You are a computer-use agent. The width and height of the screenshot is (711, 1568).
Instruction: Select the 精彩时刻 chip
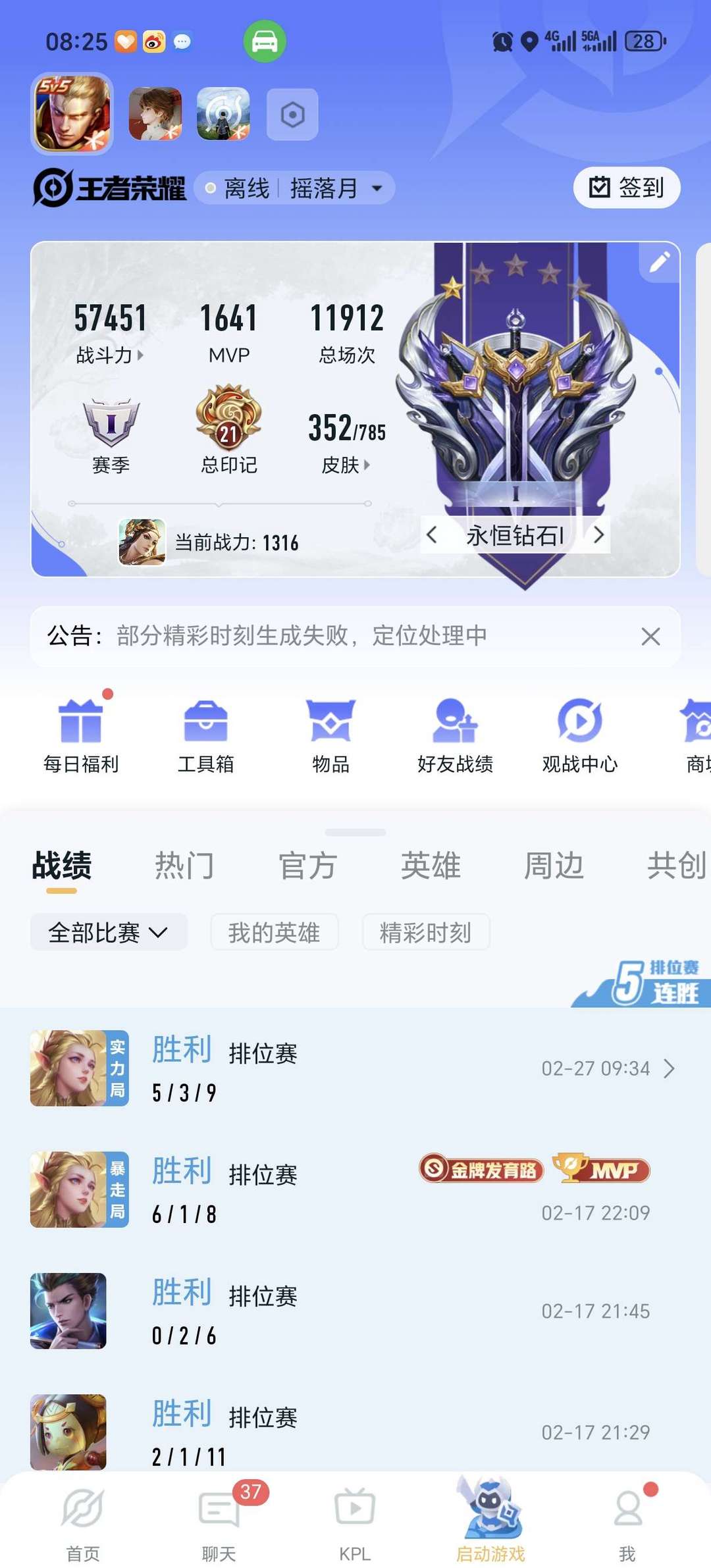click(x=425, y=932)
